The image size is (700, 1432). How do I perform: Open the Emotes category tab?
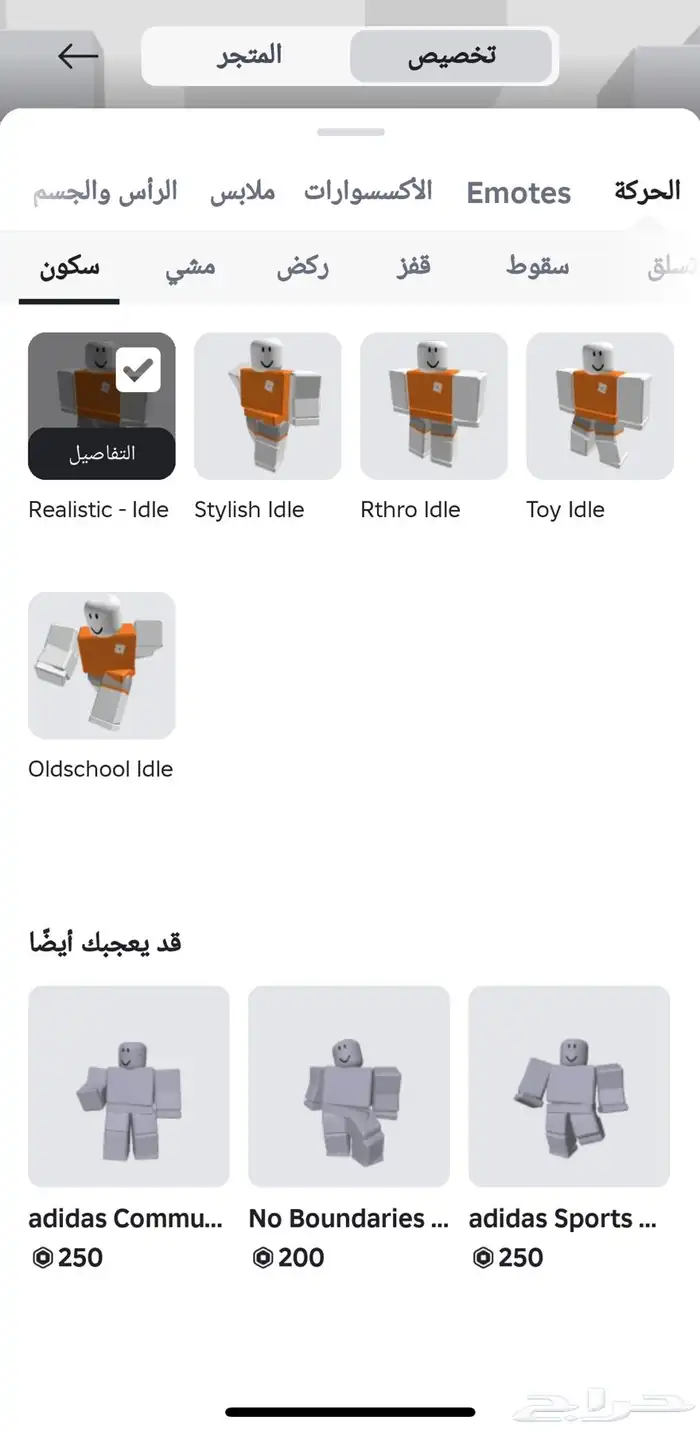[518, 192]
